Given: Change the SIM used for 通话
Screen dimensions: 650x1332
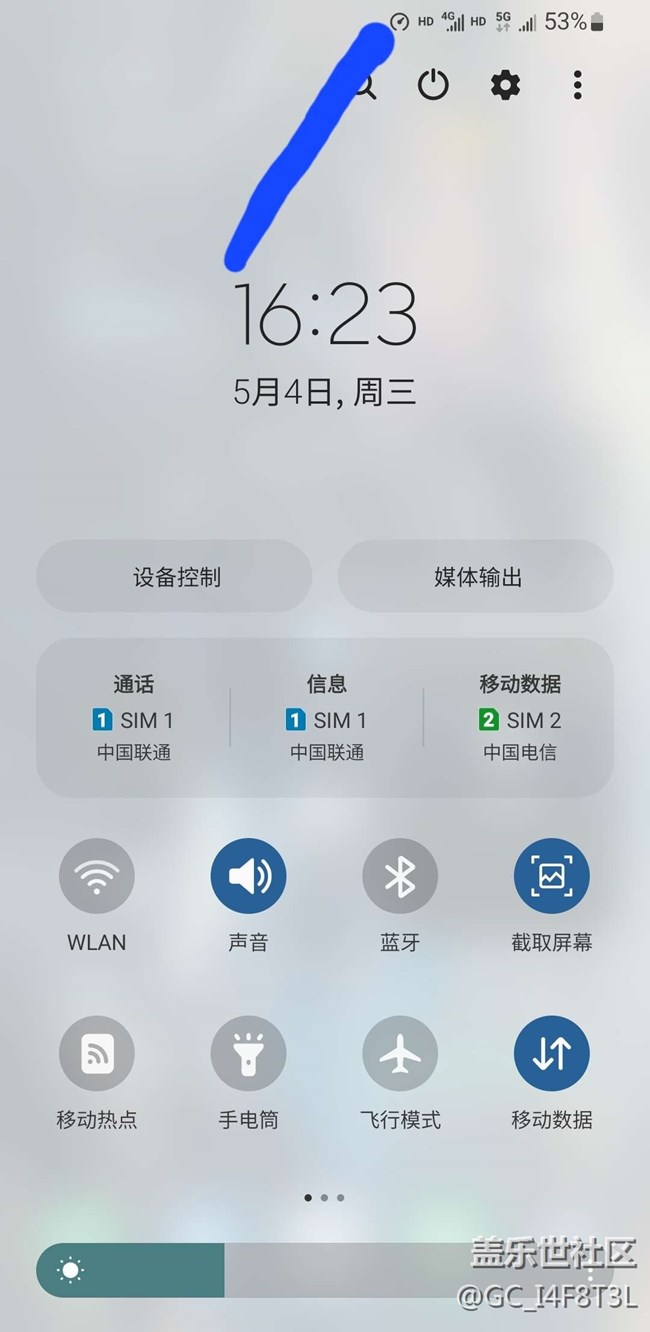Looking at the screenshot, I should pos(134,718).
